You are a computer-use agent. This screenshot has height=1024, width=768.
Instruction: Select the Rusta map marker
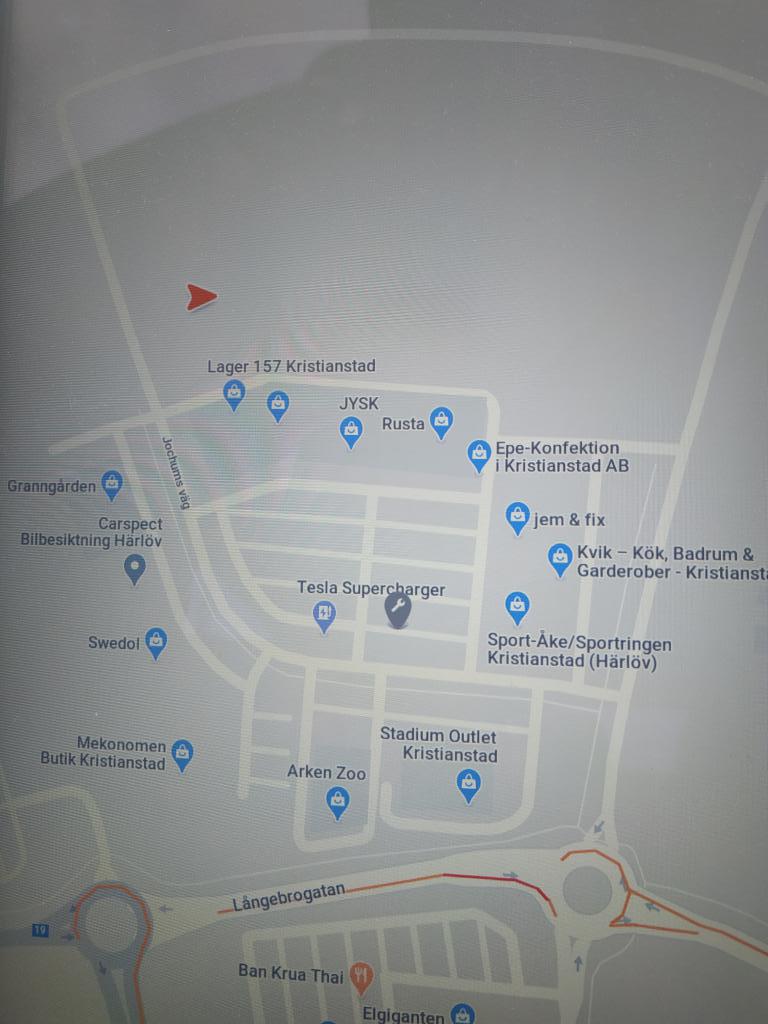point(441,421)
